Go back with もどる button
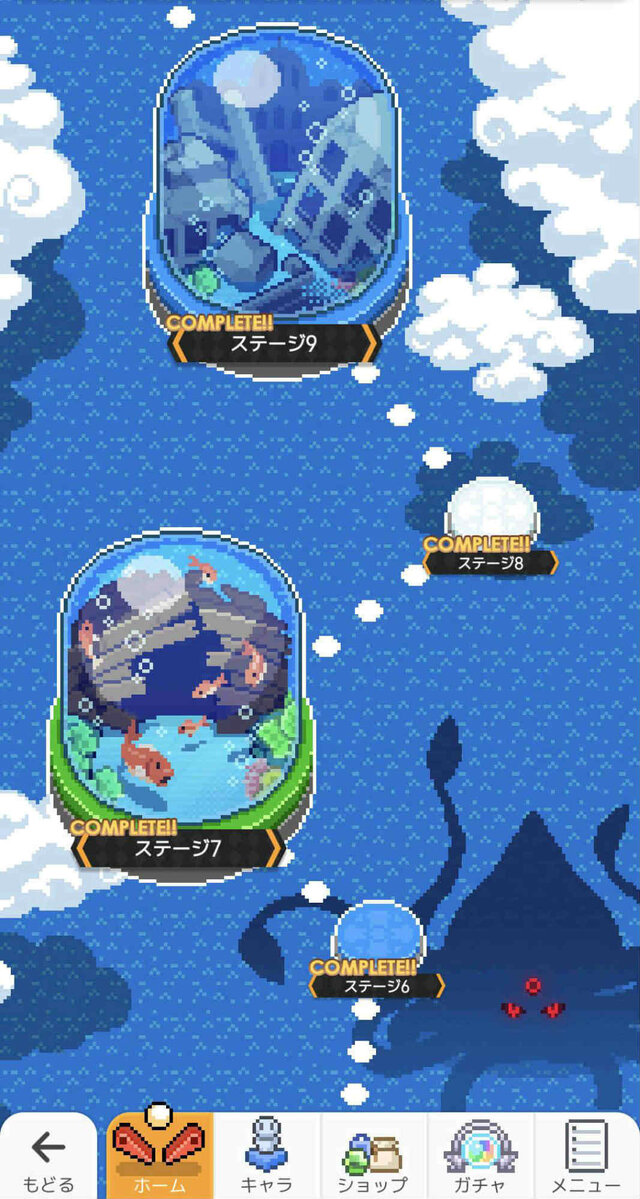The width and height of the screenshot is (640, 1199). (x=48, y=1157)
